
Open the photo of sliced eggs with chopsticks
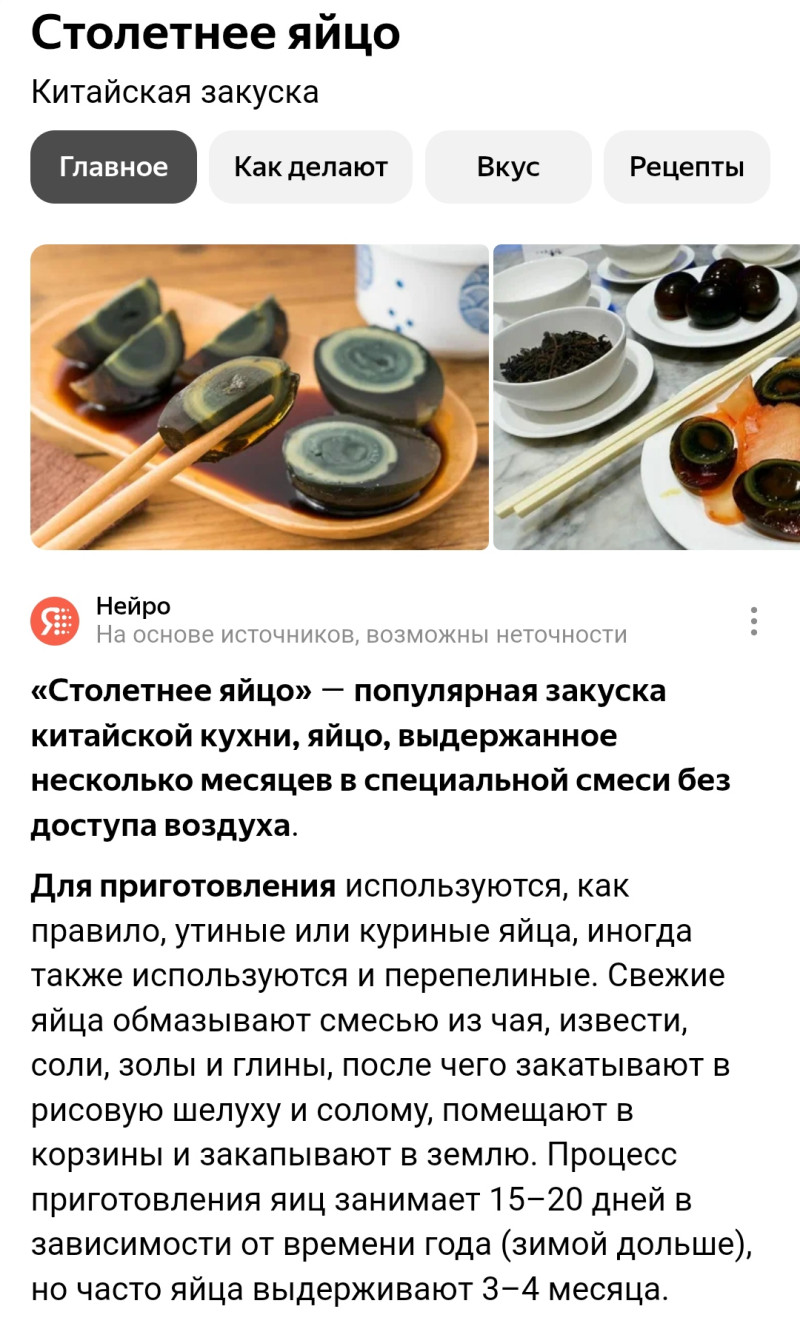tap(260, 397)
